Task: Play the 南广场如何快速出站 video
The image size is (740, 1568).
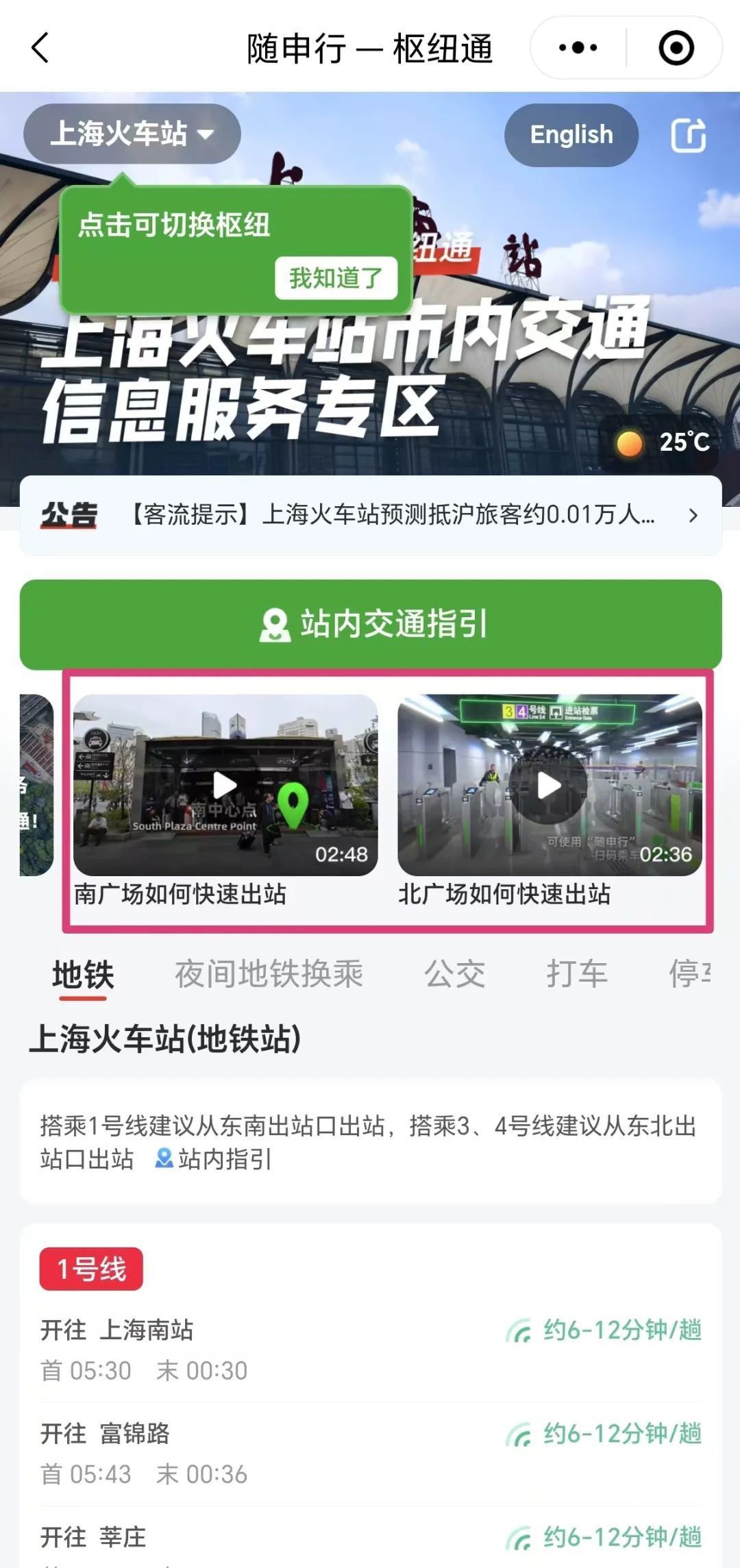Action: coord(225,785)
